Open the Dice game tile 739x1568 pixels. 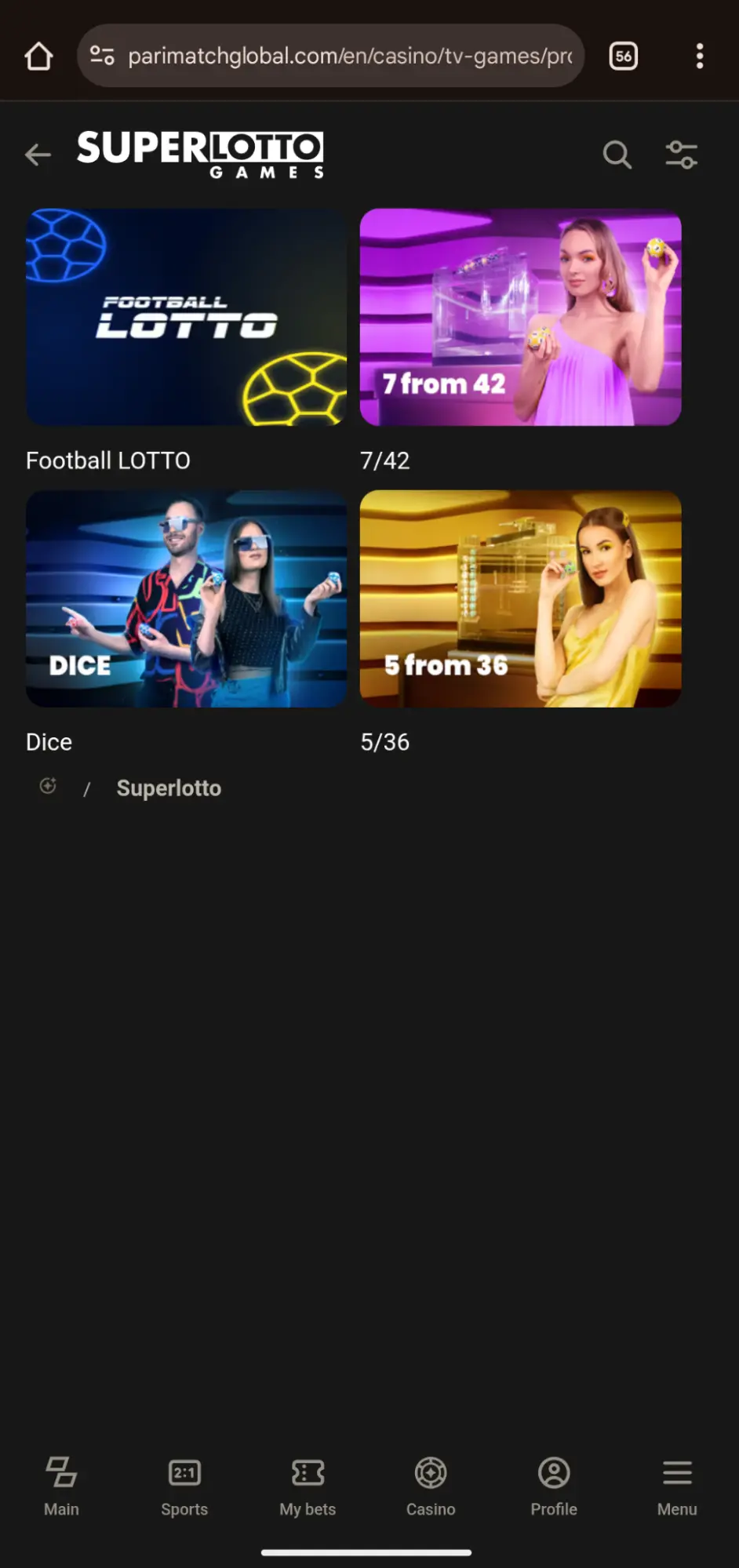pos(186,599)
